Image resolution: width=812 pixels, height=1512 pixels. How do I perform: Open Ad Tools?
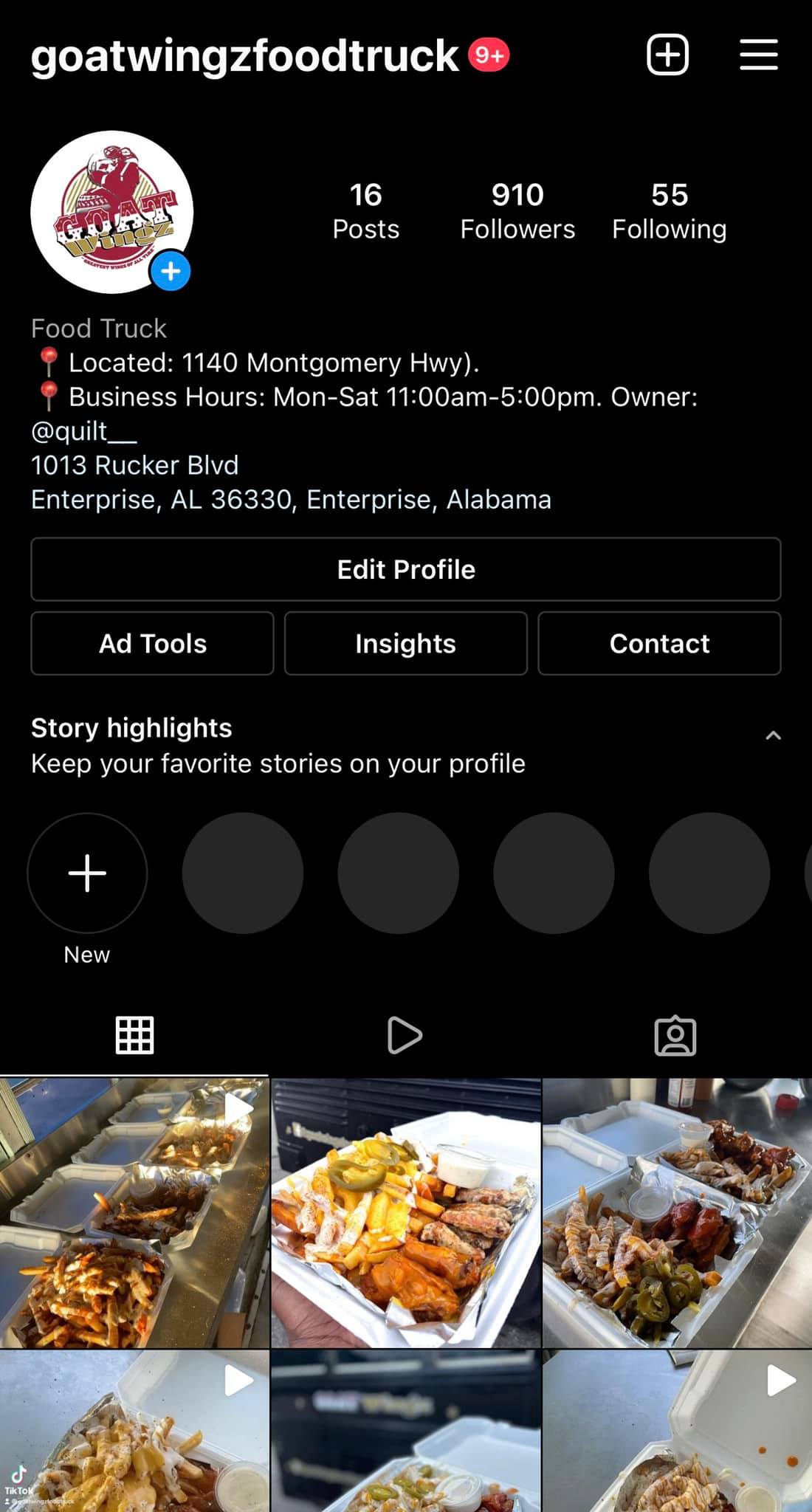point(152,643)
